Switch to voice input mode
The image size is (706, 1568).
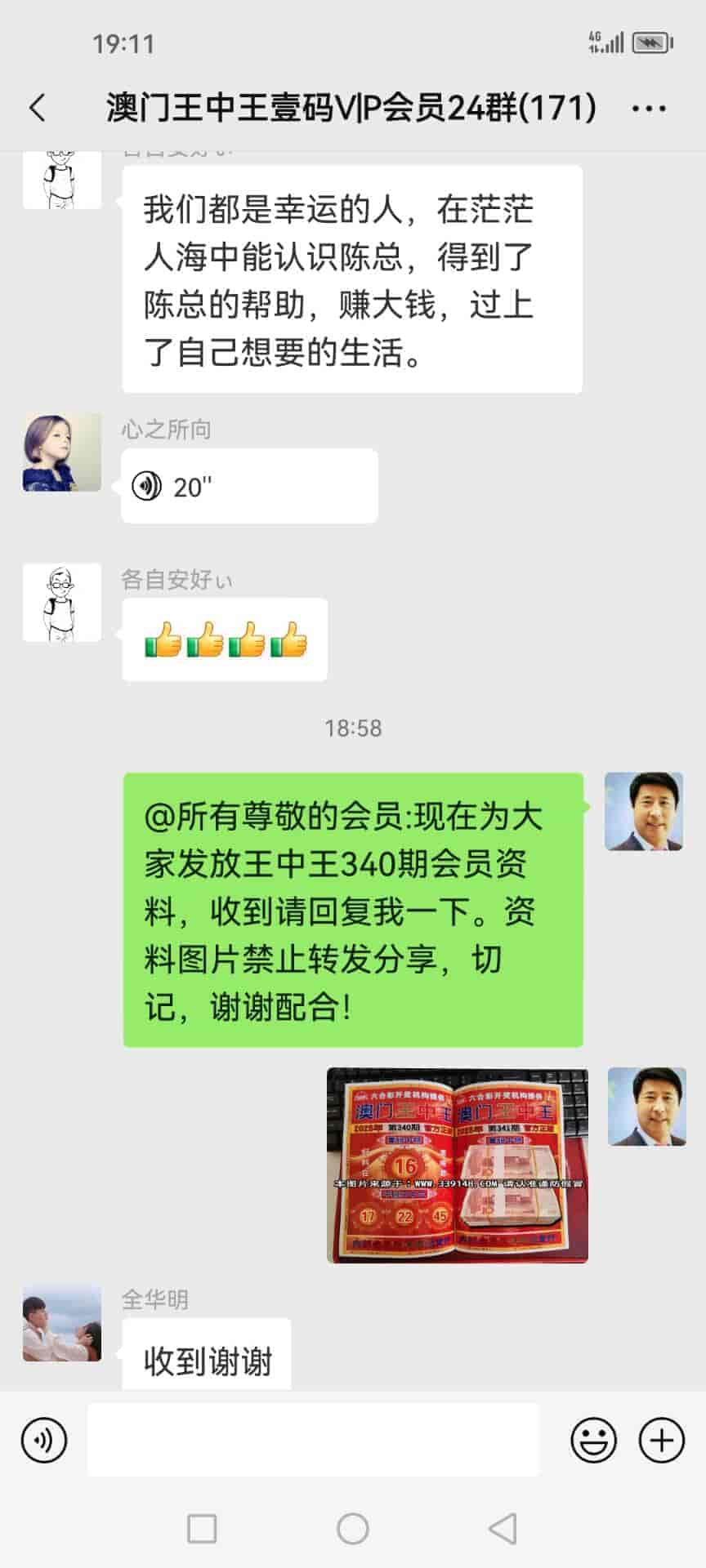44,1440
